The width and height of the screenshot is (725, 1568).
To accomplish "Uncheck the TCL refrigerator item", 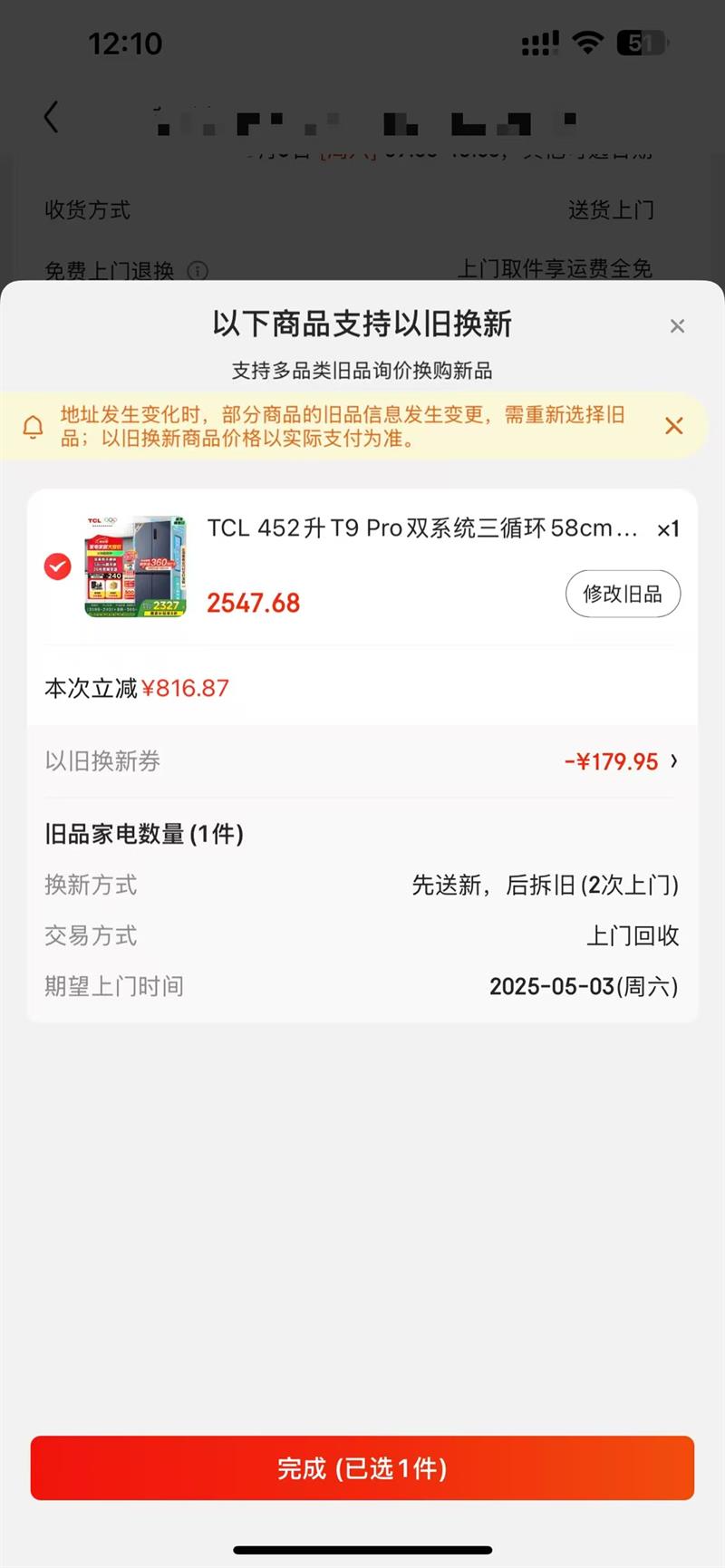I will coord(58,567).
